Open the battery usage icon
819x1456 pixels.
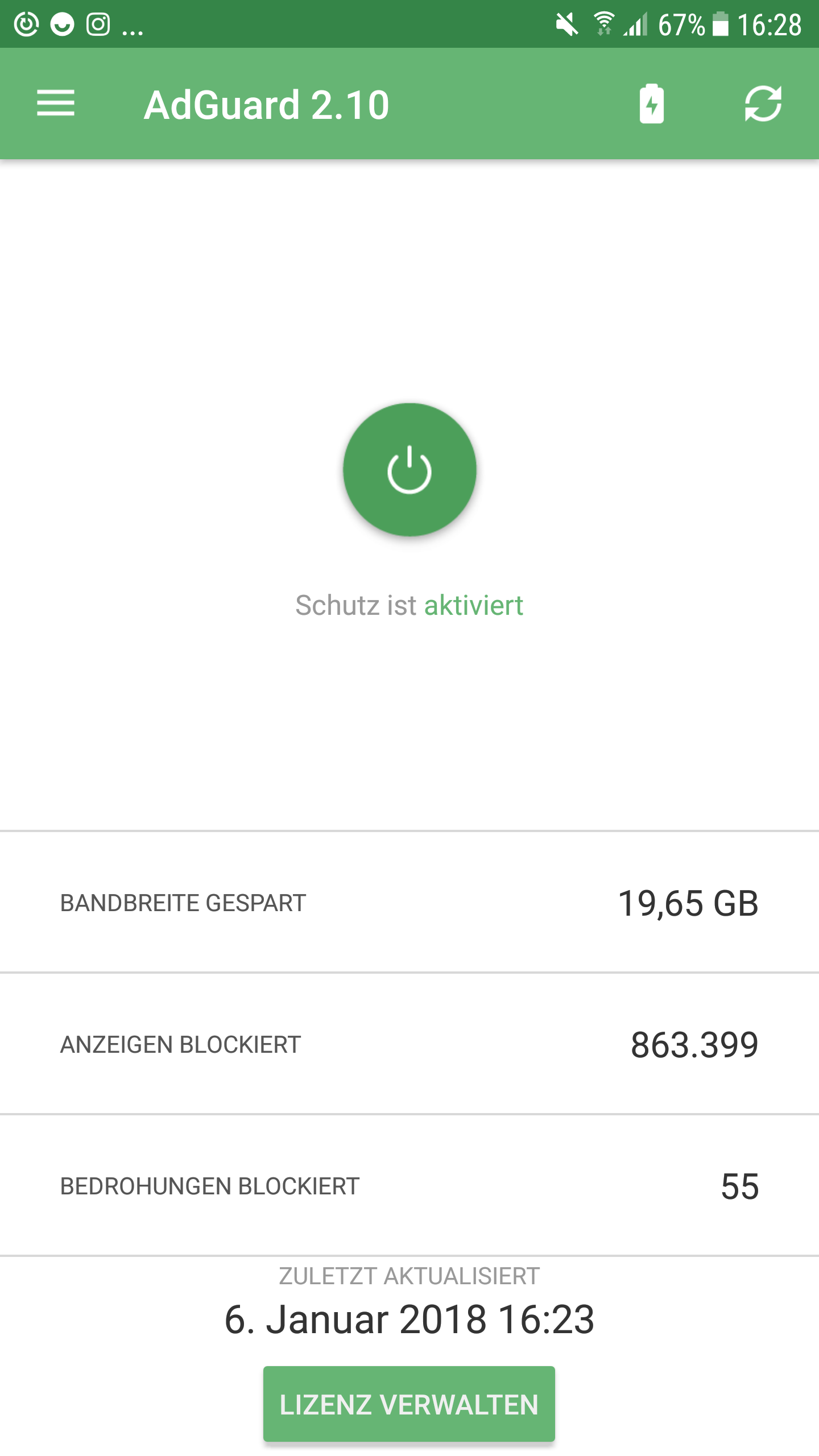651,104
